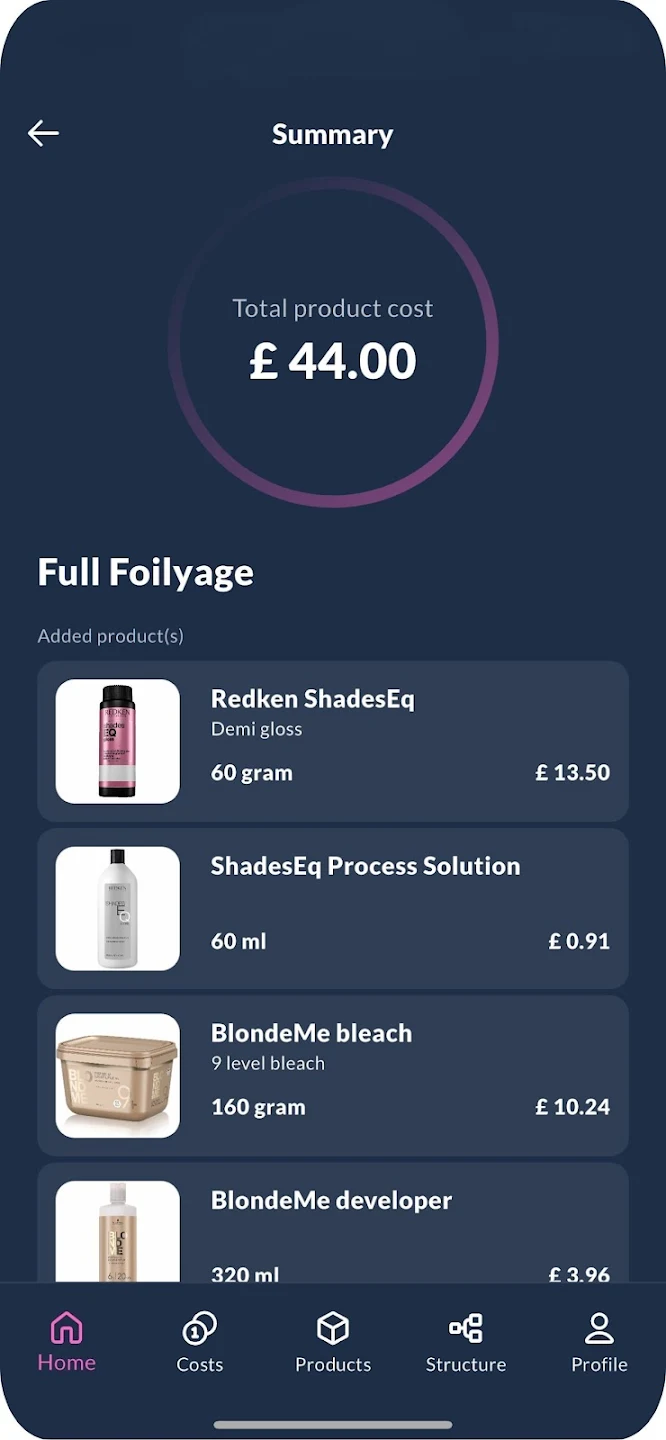Go to the Profile tab
Viewport: 666px width, 1440px height.
pyautogui.click(x=599, y=1342)
